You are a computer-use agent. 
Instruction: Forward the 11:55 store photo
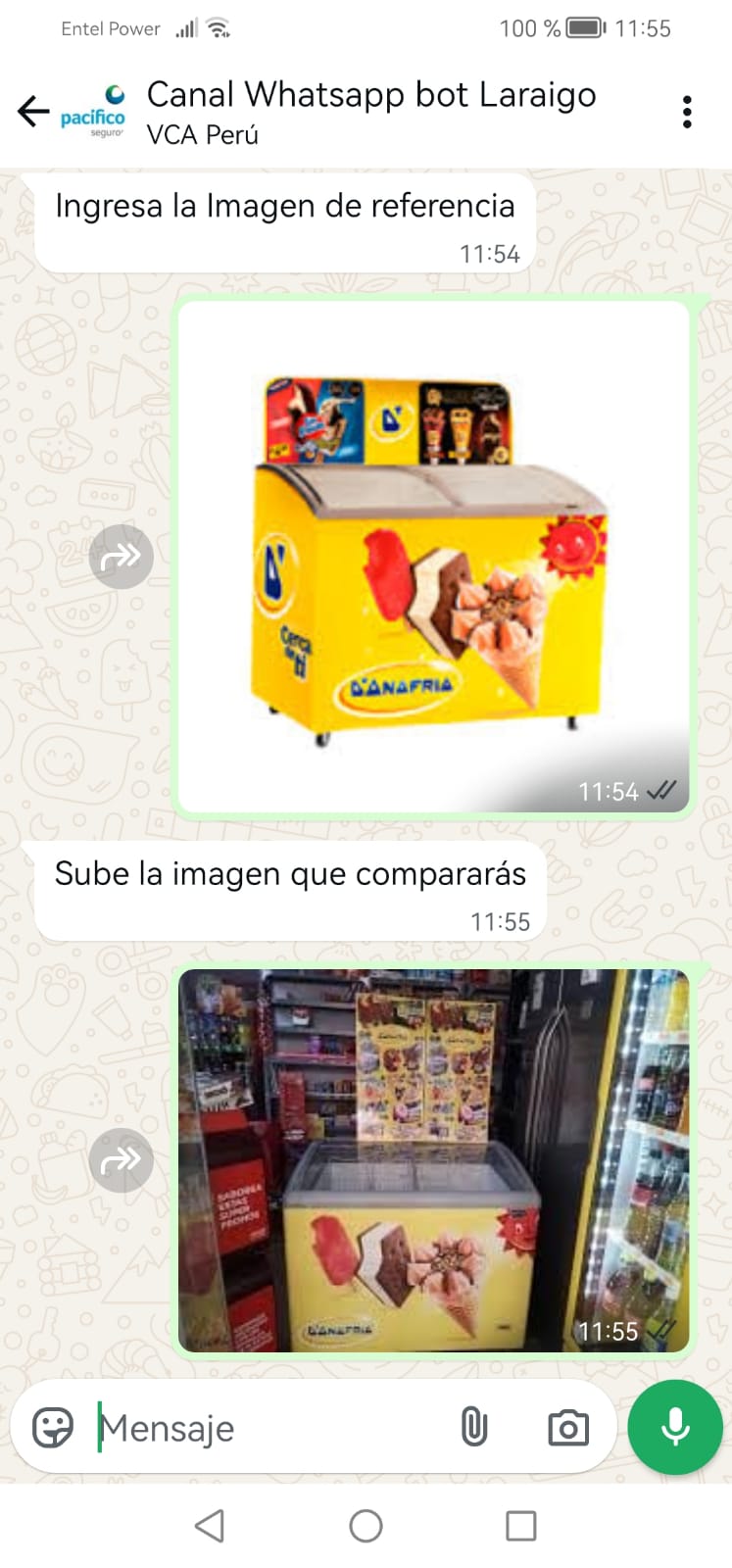[x=122, y=1160]
